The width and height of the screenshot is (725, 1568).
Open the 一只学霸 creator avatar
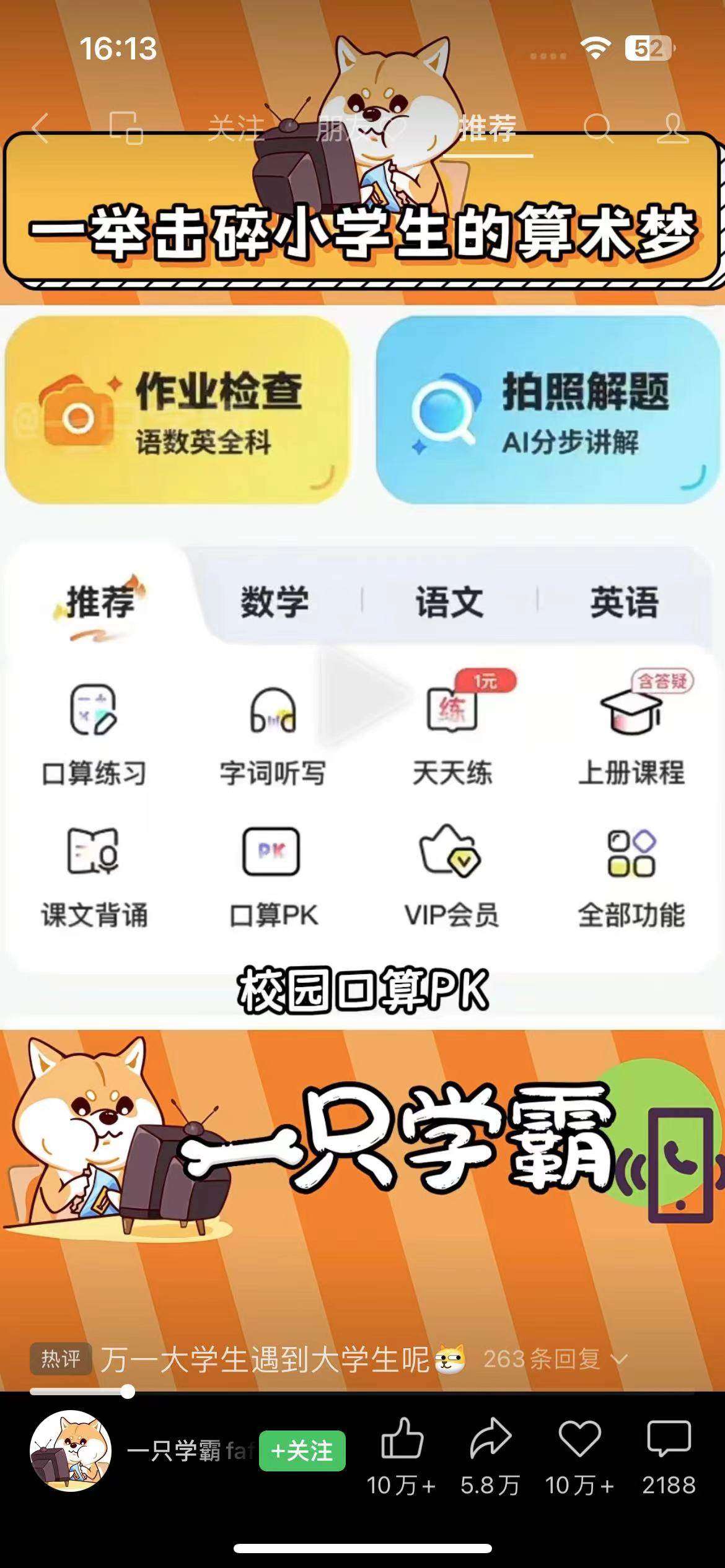(x=71, y=1450)
